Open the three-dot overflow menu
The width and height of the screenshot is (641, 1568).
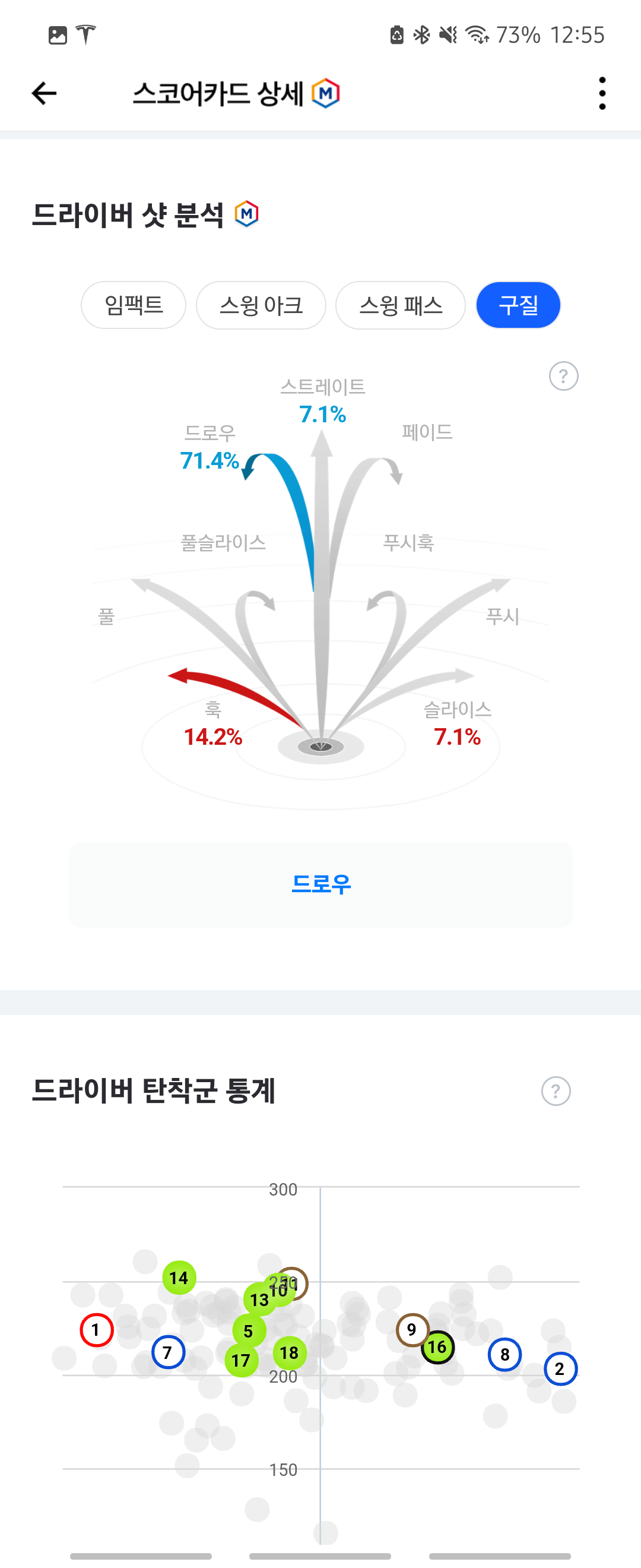[601, 93]
